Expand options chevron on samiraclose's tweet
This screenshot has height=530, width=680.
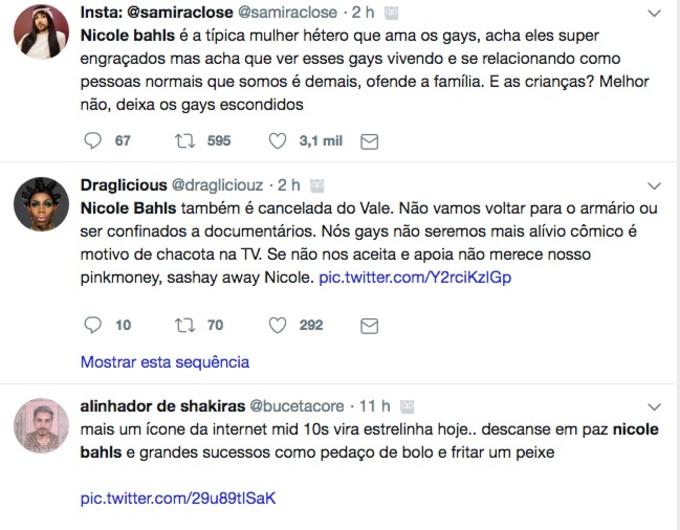pos(654,14)
